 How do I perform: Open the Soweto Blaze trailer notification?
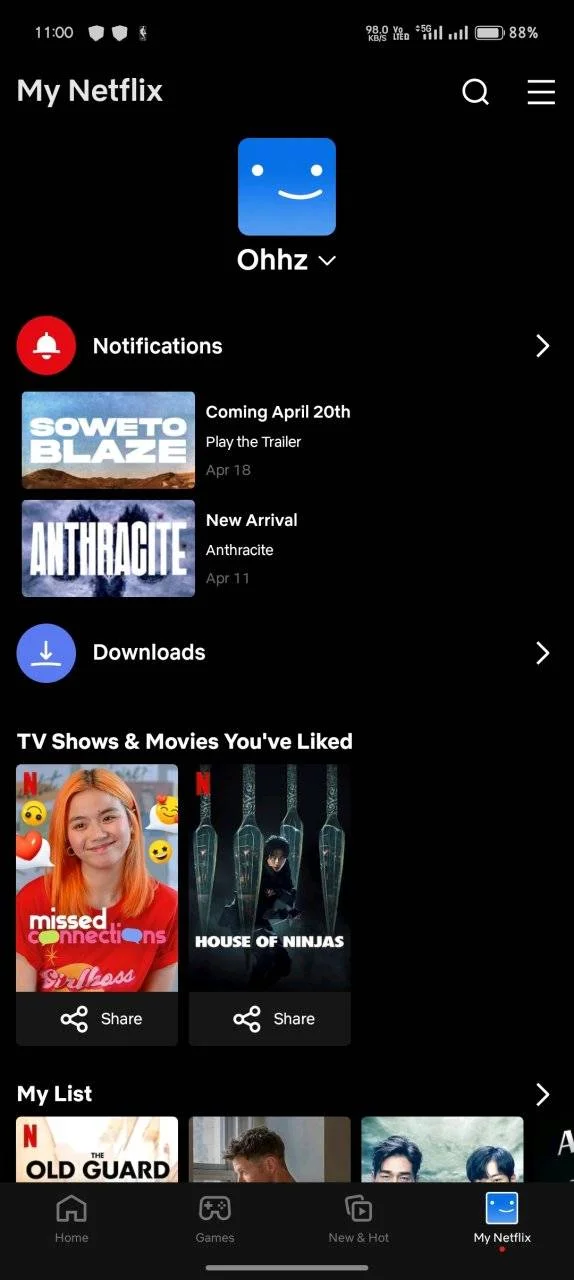tap(287, 440)
